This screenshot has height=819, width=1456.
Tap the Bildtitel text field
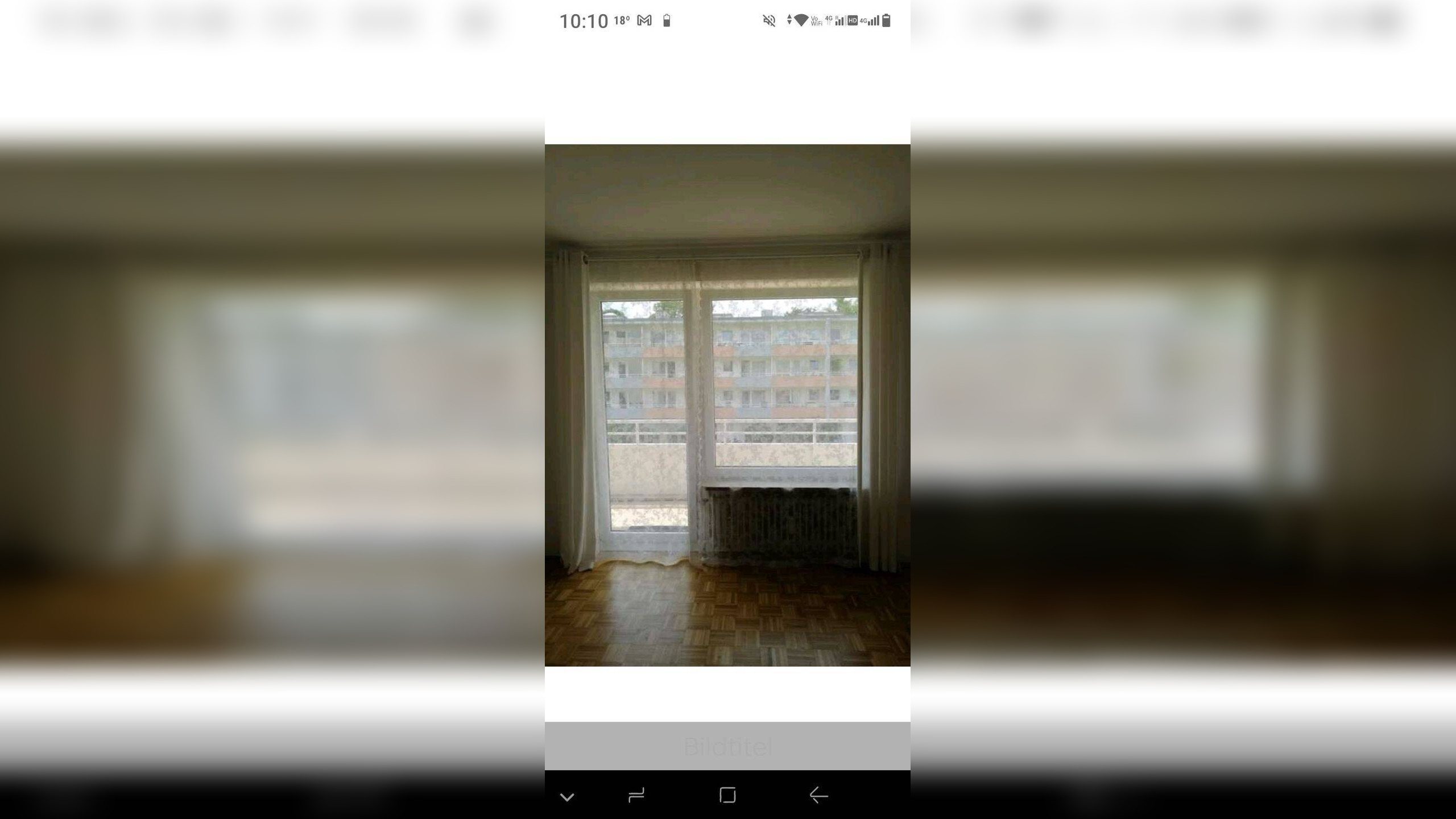[727, 746]
